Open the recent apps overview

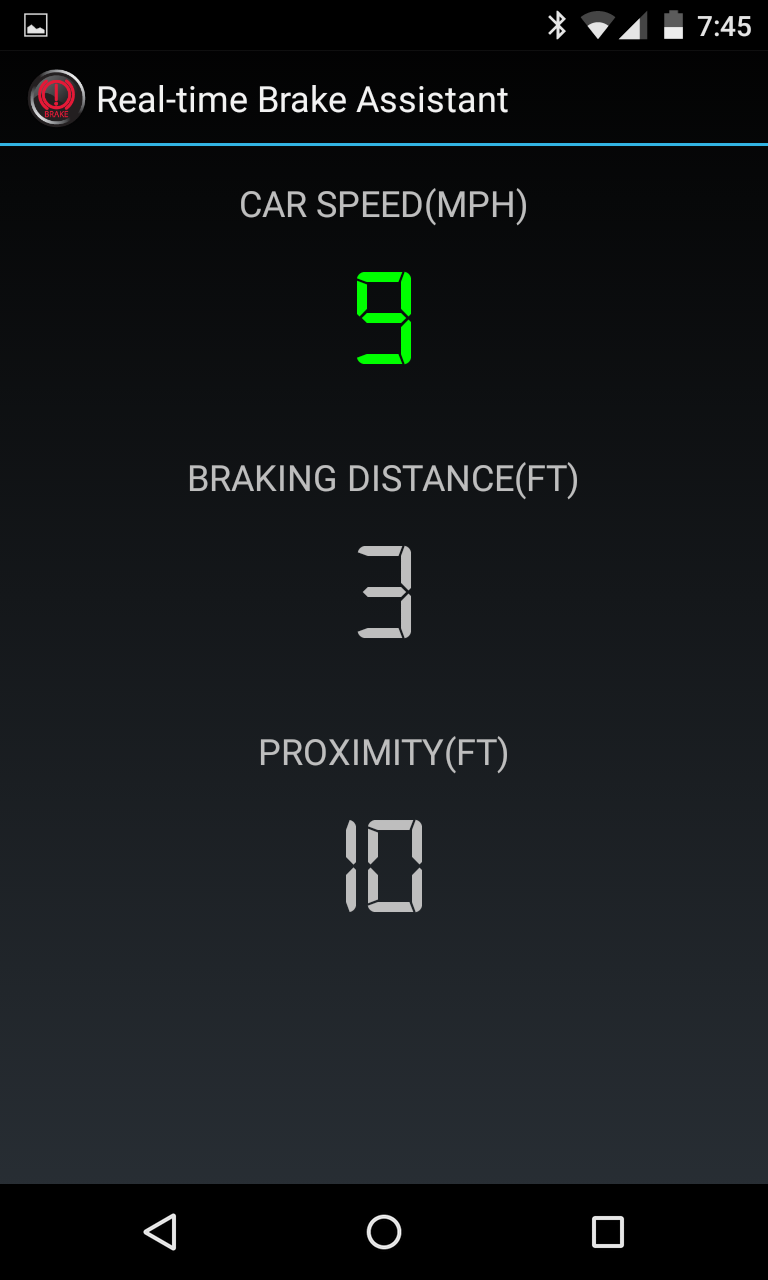608,1232
